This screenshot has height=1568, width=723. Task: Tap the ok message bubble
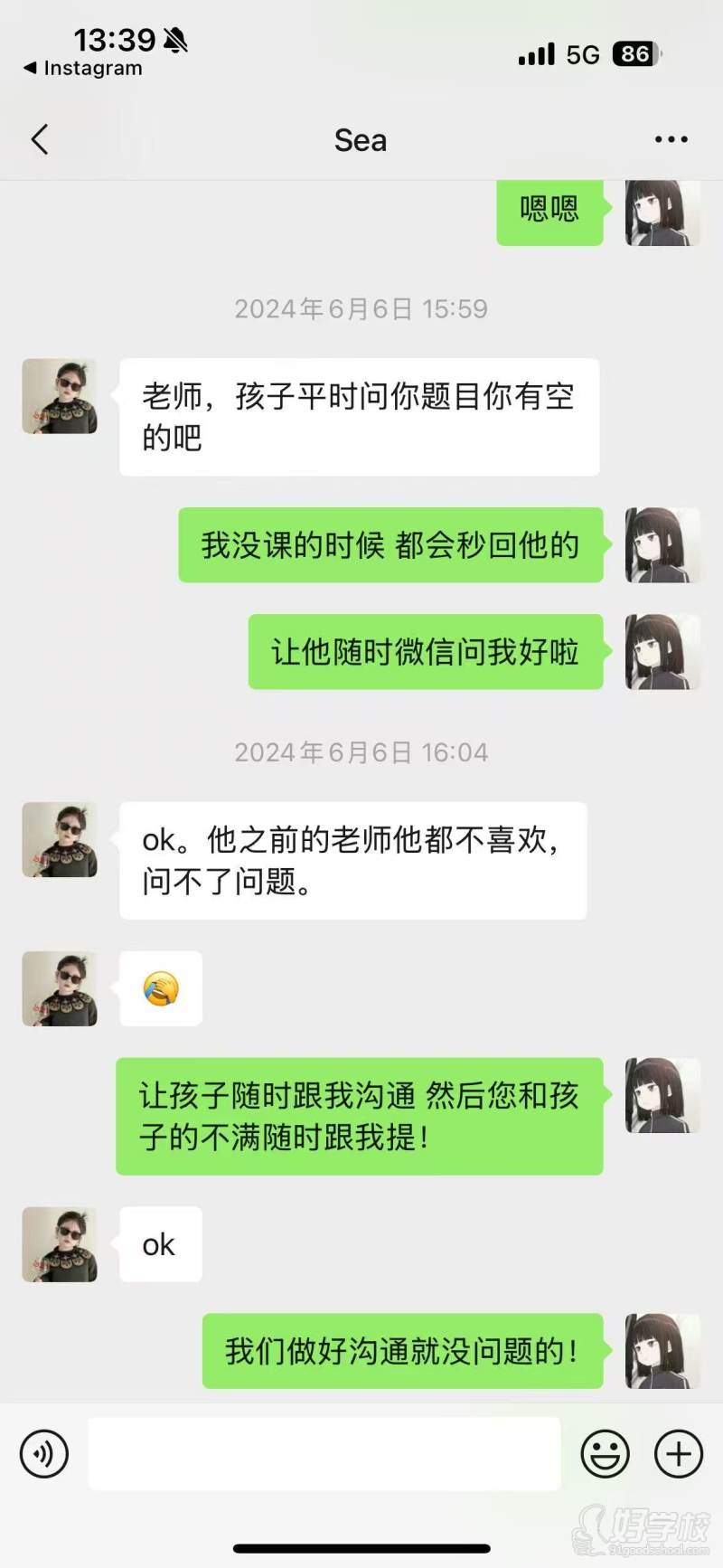pyautogui.click(x=159, y=1244)
